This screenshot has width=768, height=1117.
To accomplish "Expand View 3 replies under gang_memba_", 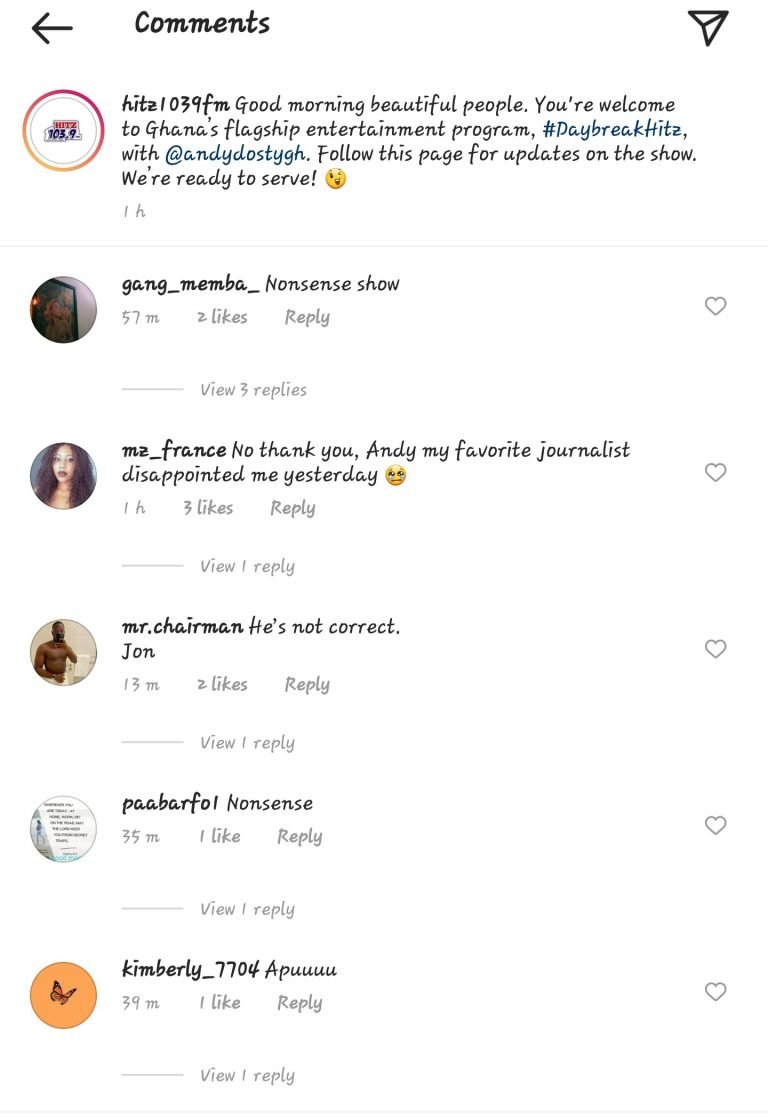I will click(253, 390).
